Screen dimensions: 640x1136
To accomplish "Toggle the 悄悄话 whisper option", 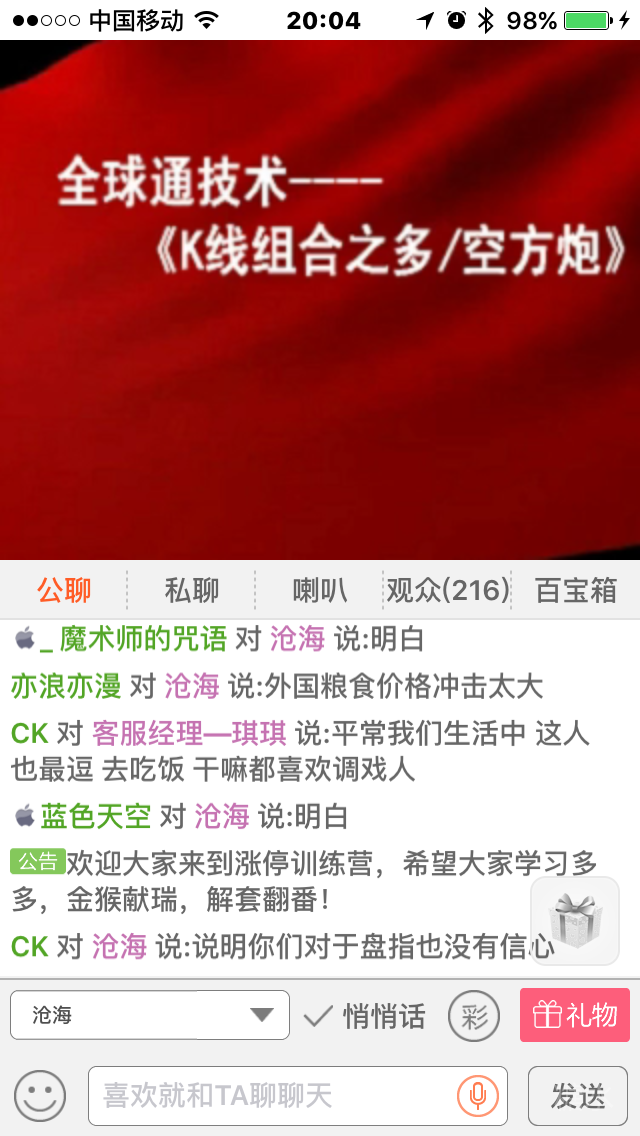I will pos(366,1017).
